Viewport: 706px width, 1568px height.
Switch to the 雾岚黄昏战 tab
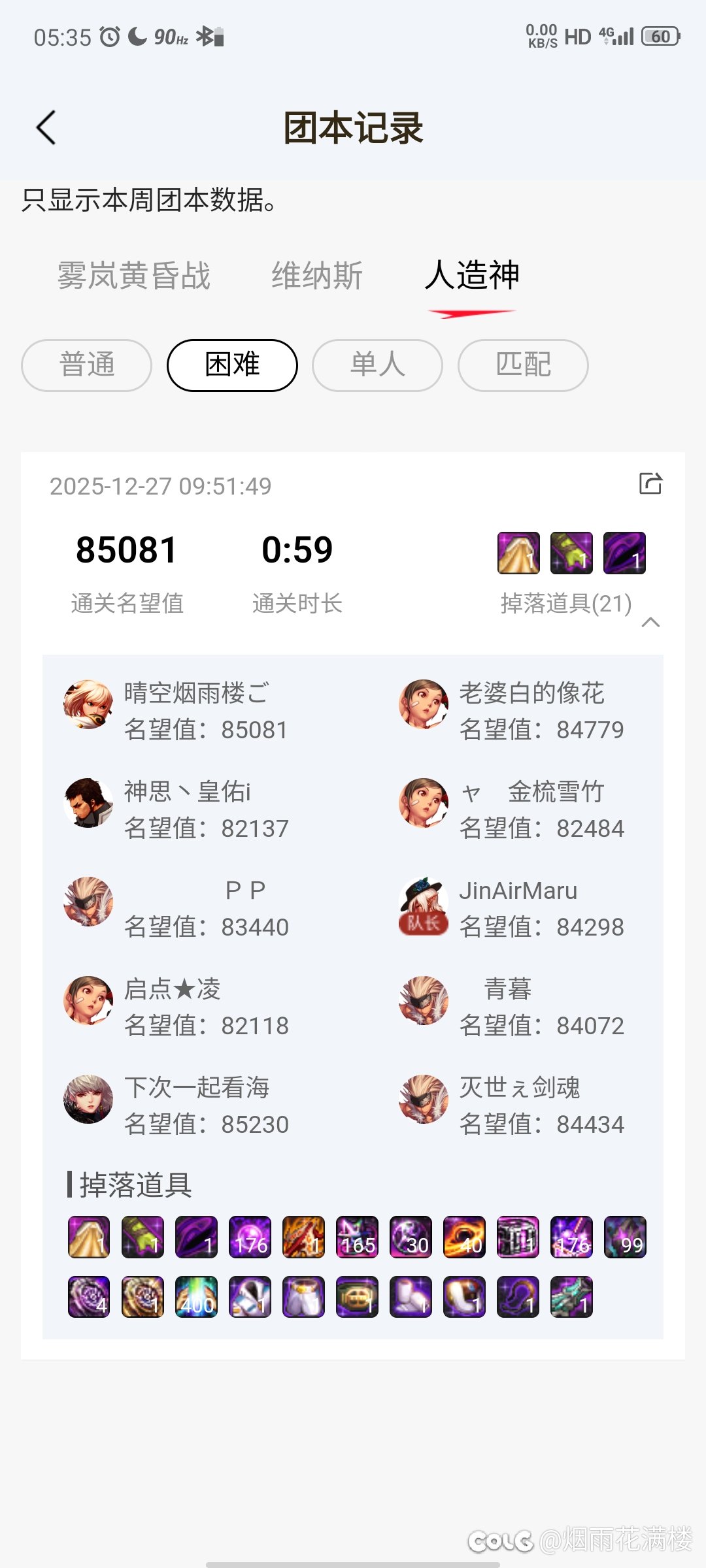[x=134, y=275]
